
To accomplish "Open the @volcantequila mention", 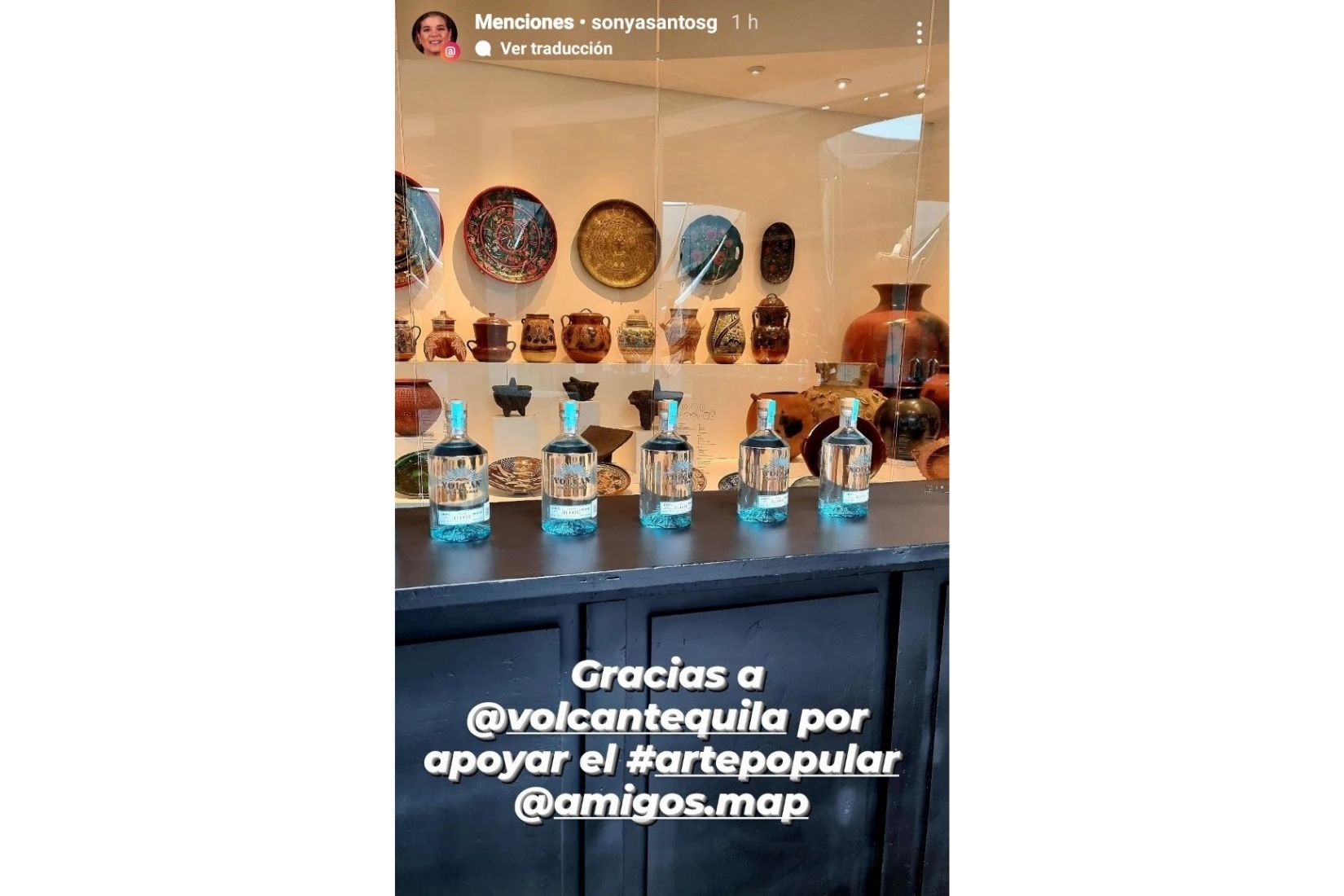I will point(627,718).
